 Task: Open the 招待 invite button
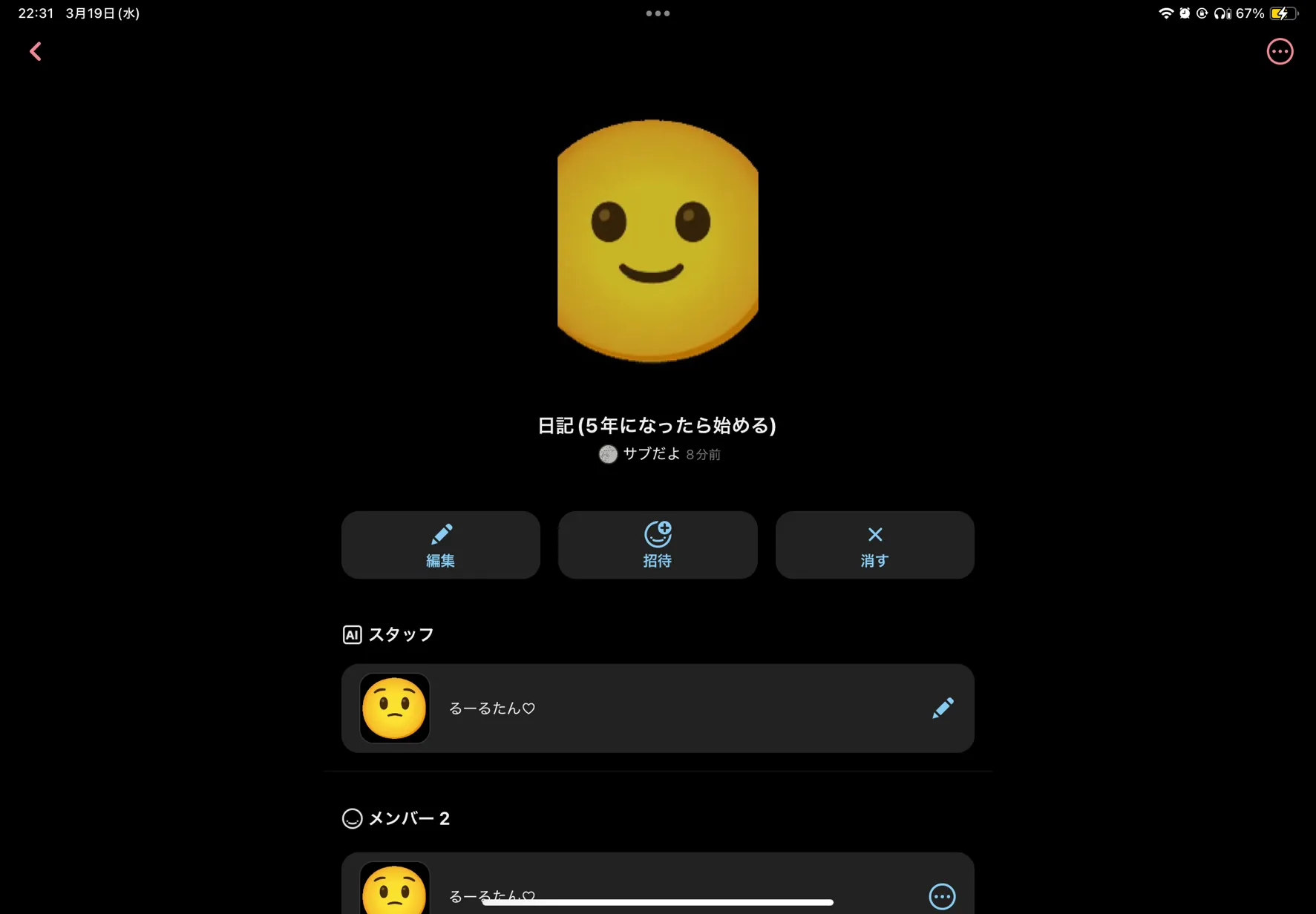657,545
